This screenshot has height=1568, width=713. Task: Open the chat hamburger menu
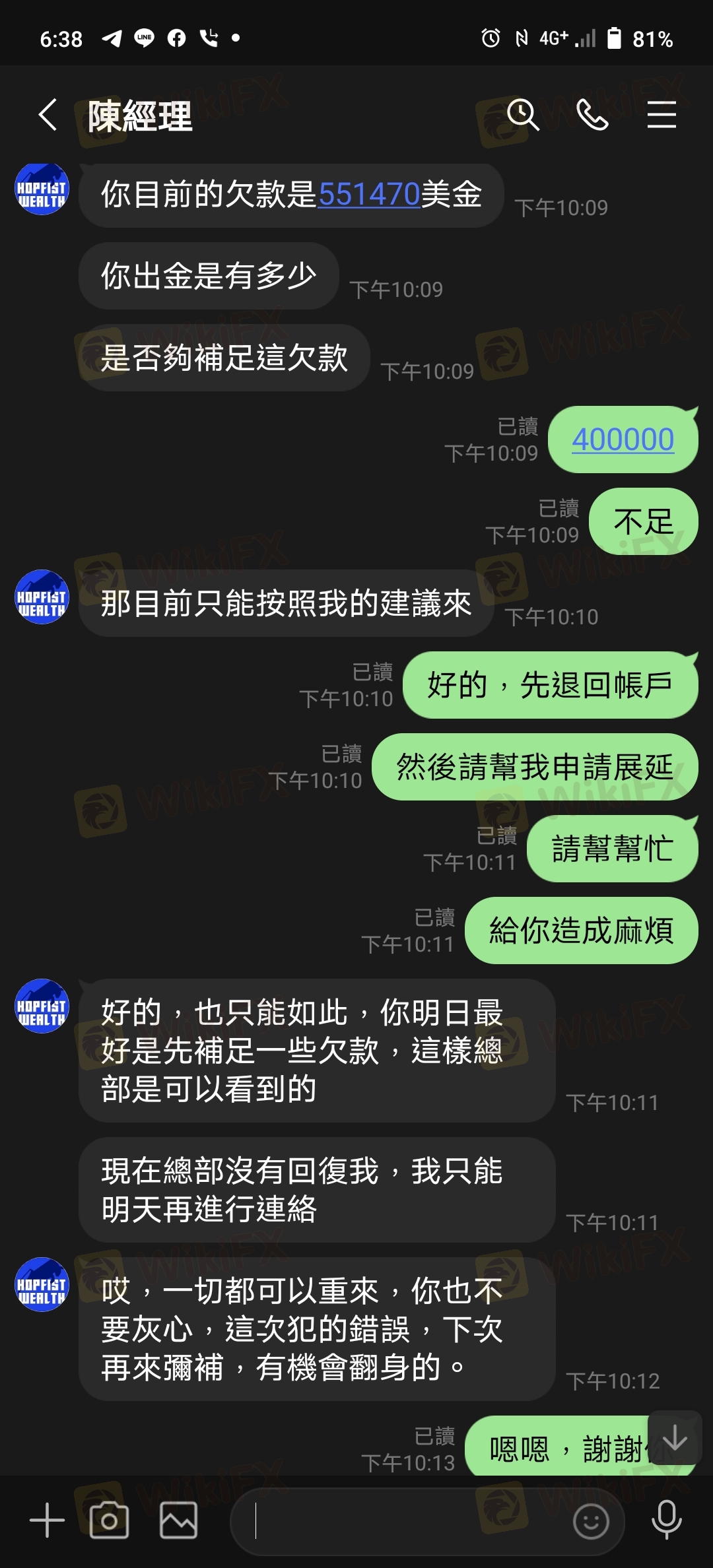(662, 115)
